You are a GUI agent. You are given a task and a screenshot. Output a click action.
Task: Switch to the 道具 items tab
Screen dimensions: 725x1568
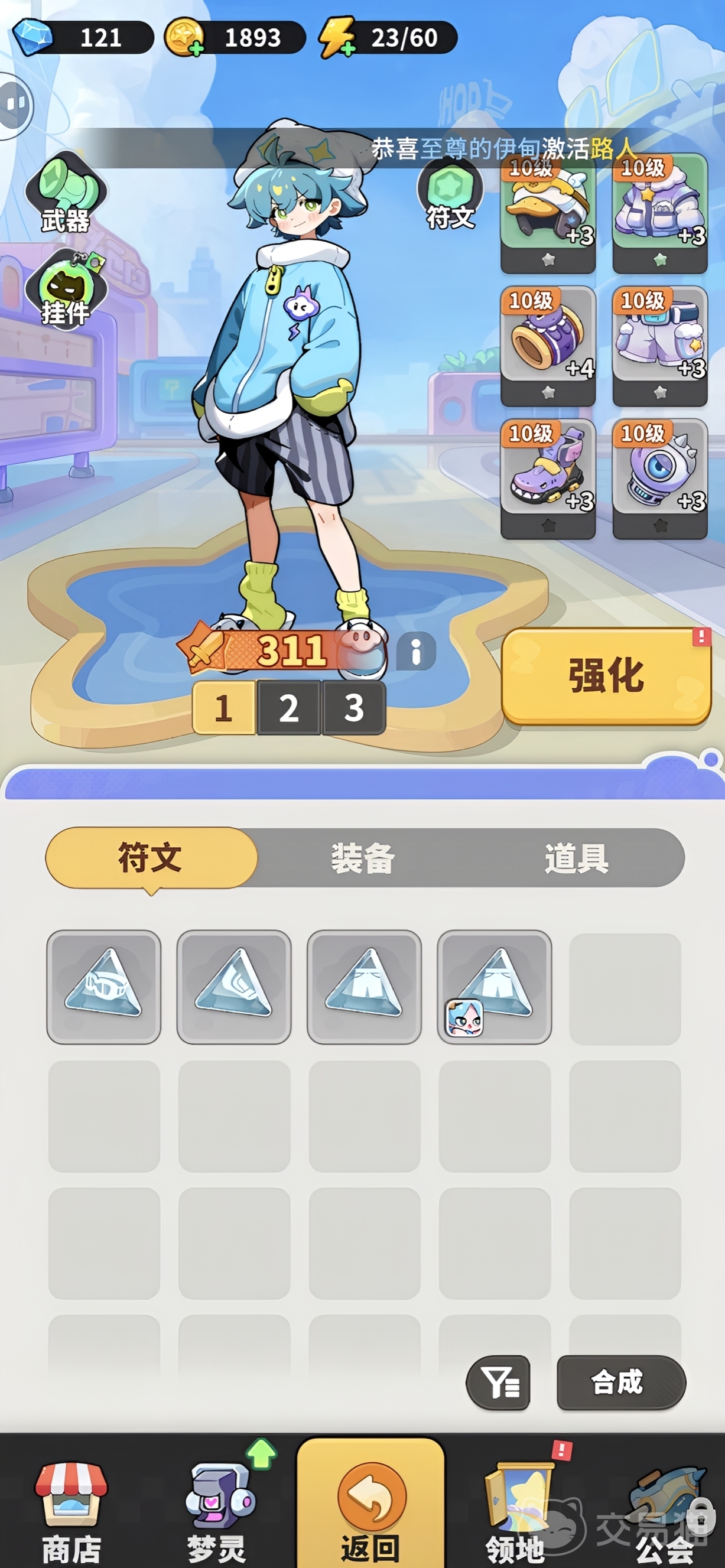pyautogui.click(x=576, y=858)
